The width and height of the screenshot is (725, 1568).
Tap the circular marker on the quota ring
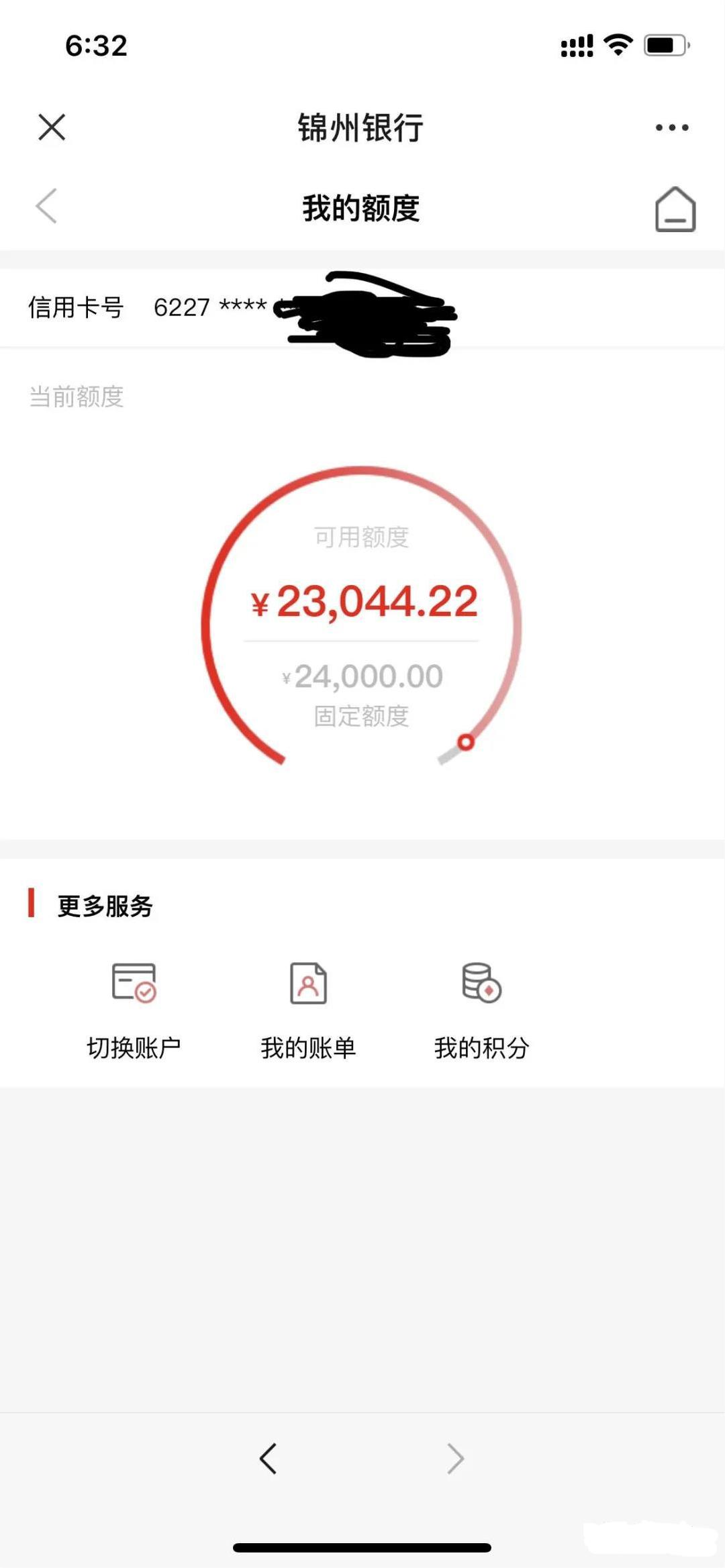pos(466,742)
